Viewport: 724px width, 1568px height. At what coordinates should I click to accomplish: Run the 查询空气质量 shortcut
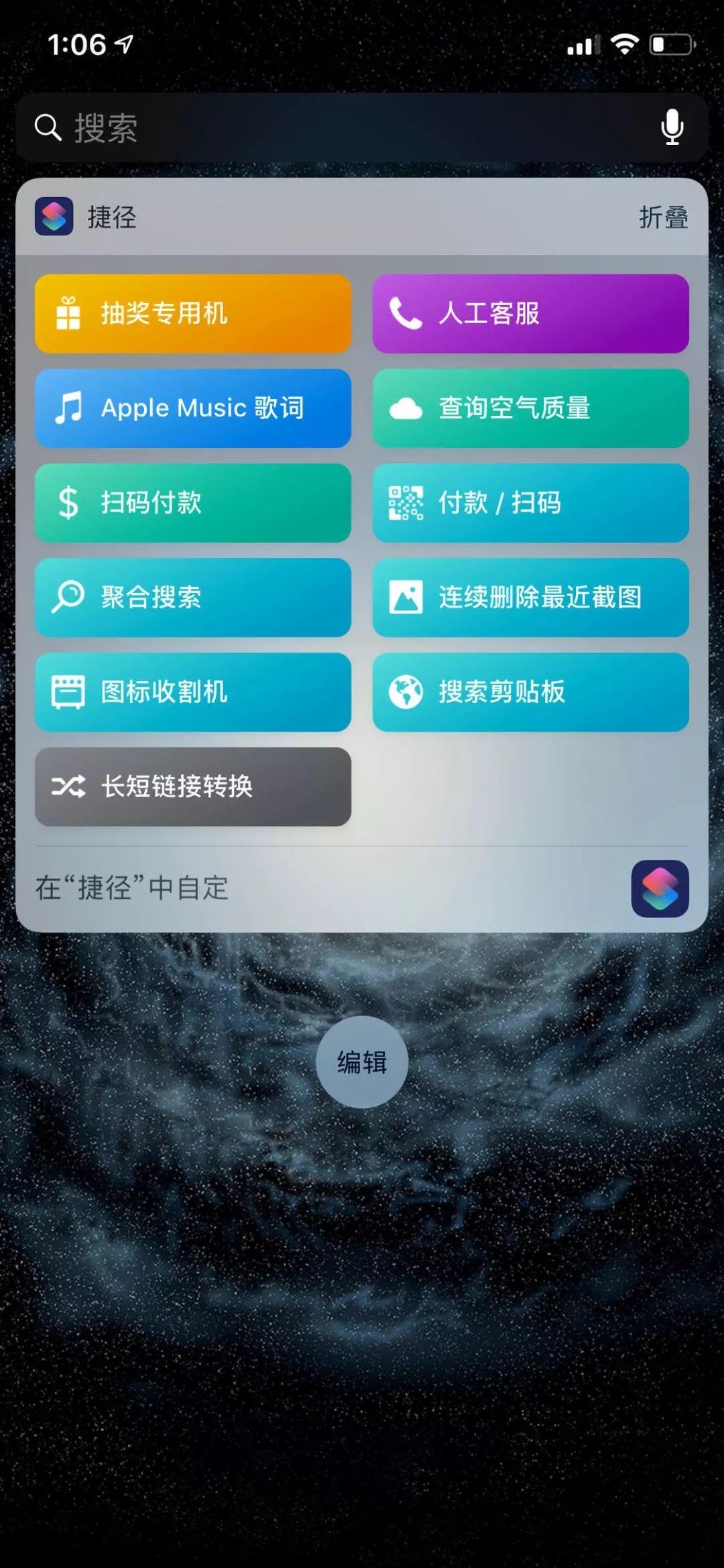point(531,408)
